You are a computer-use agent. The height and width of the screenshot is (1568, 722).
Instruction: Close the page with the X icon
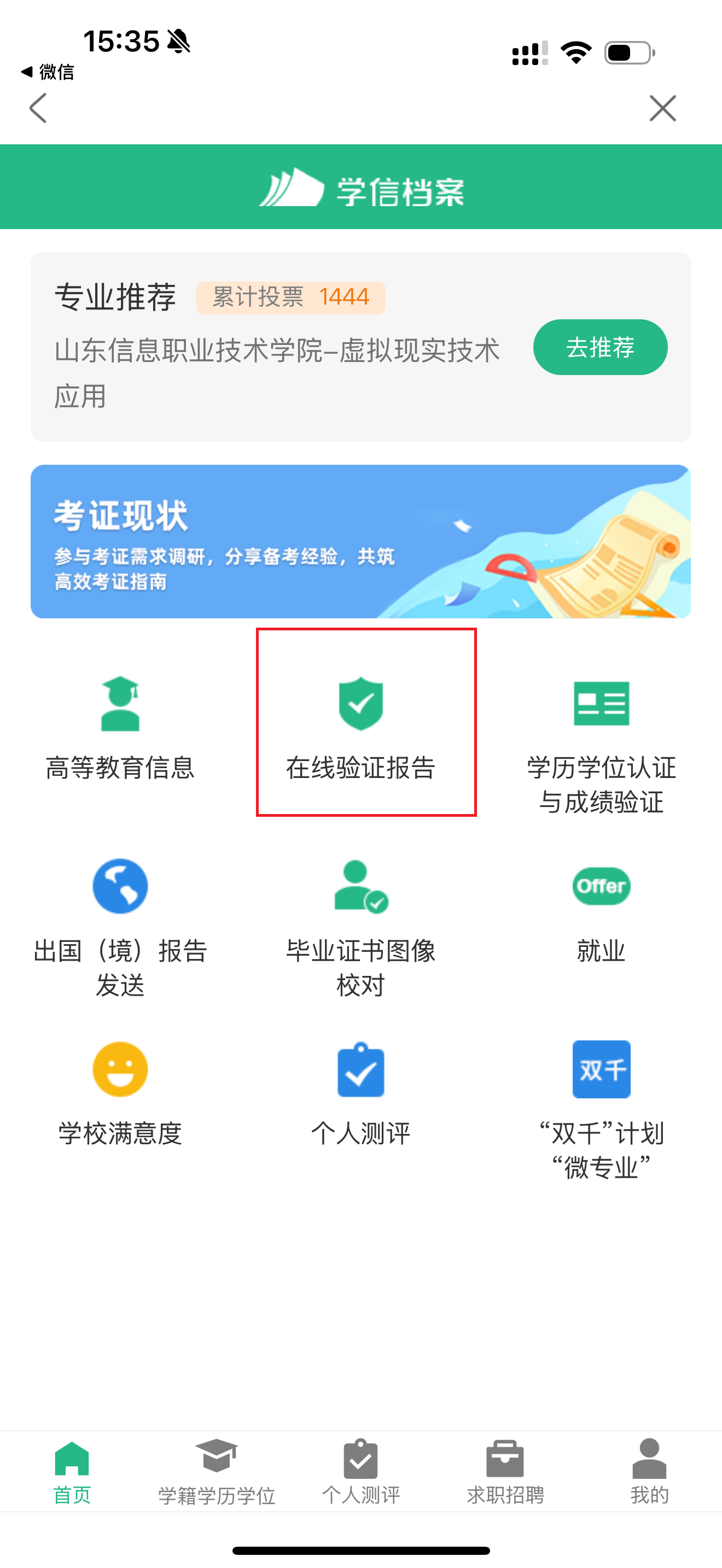[662, 108]
